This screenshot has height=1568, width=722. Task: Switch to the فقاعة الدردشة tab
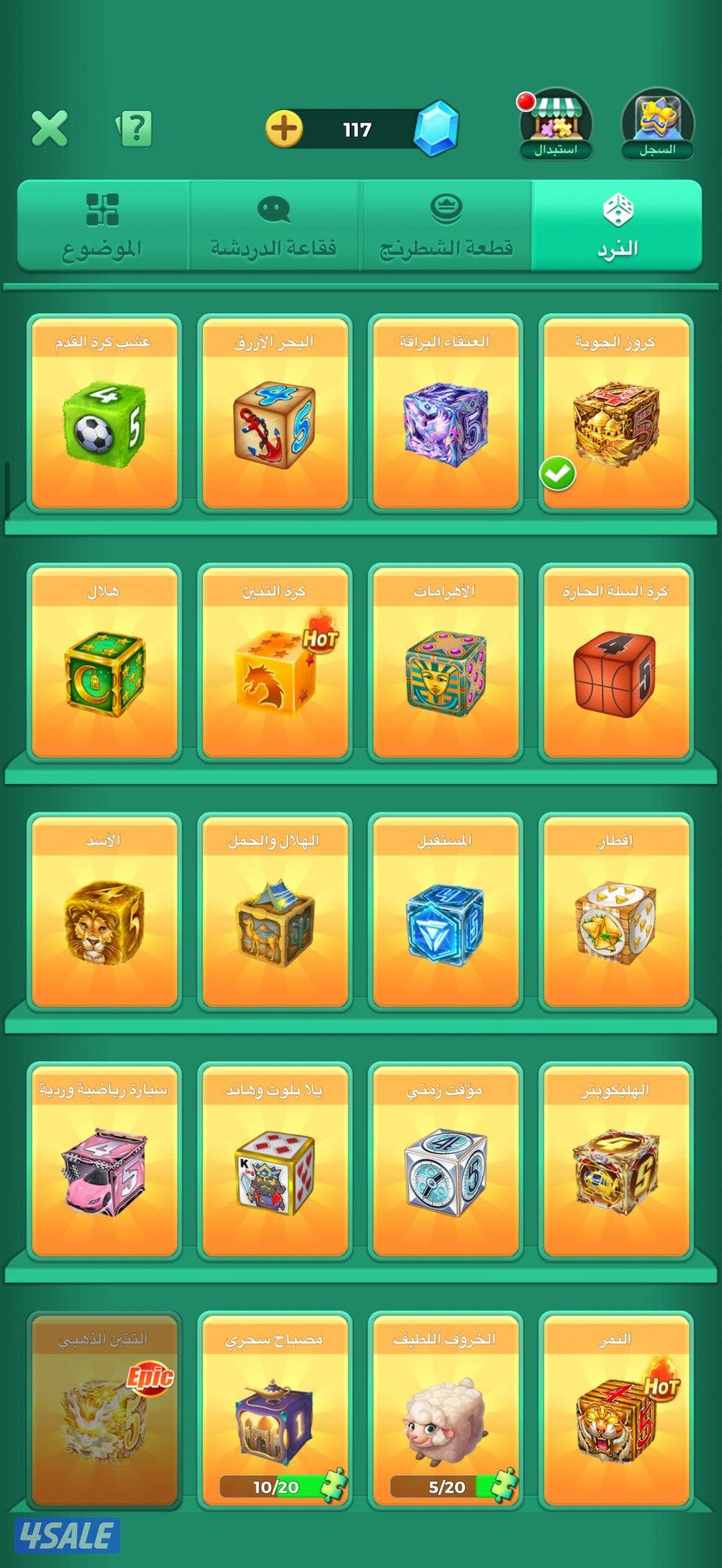(x=273, y=227)
